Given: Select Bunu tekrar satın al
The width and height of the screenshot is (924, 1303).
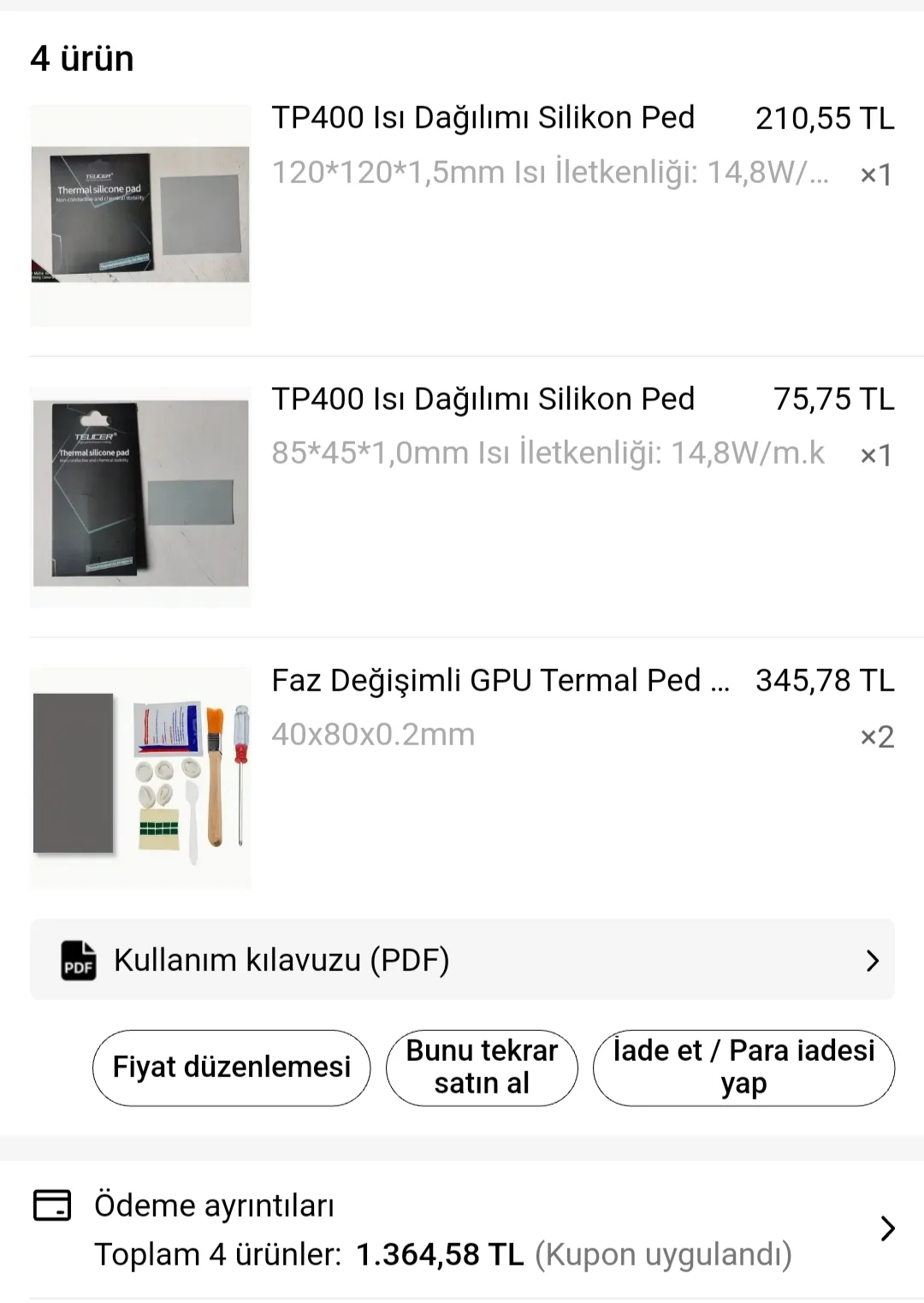Looking at the screenshot, I should tap(482, 1067).
